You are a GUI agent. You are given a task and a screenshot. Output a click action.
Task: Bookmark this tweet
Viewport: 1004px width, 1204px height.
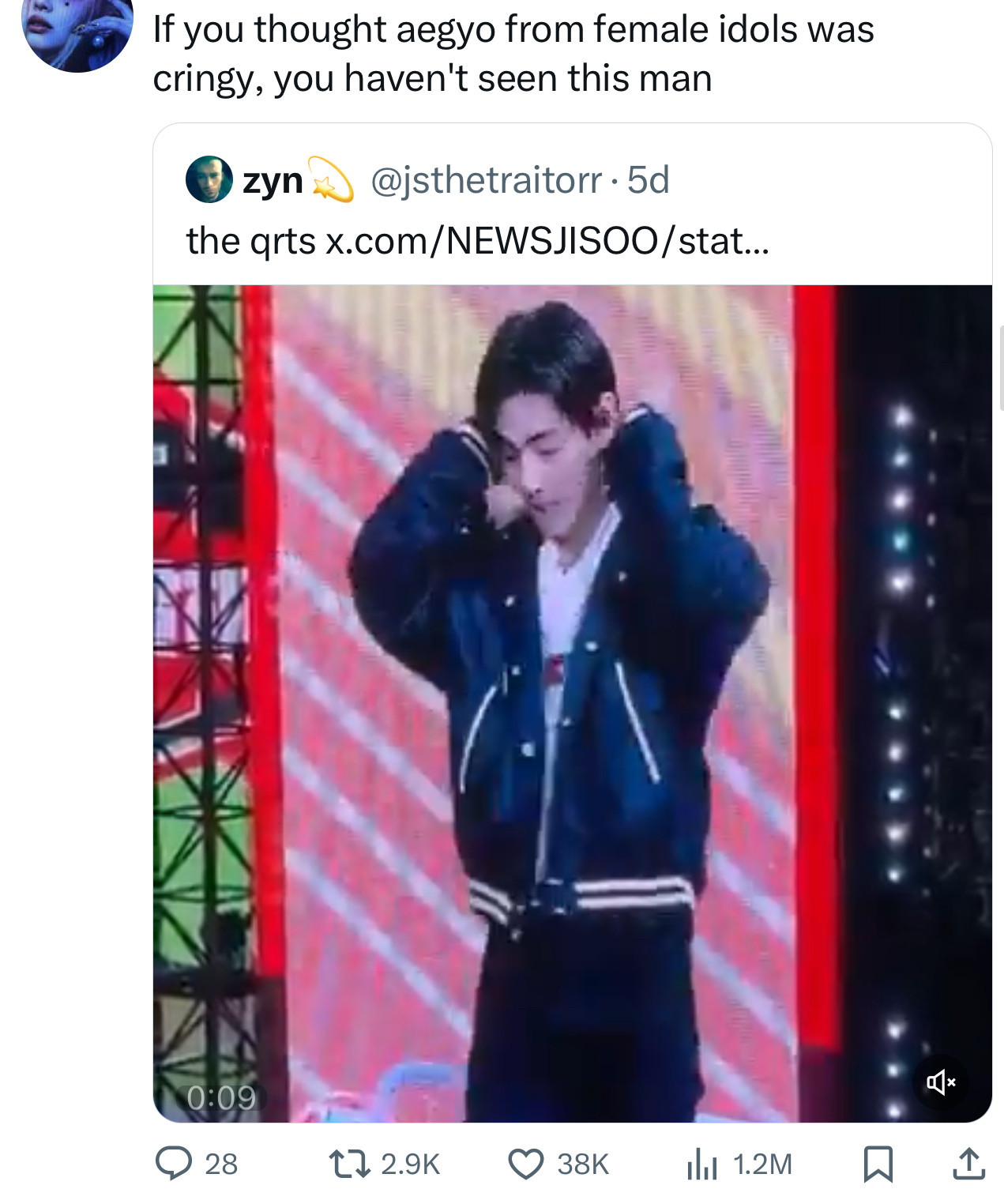click(878, 1164)
